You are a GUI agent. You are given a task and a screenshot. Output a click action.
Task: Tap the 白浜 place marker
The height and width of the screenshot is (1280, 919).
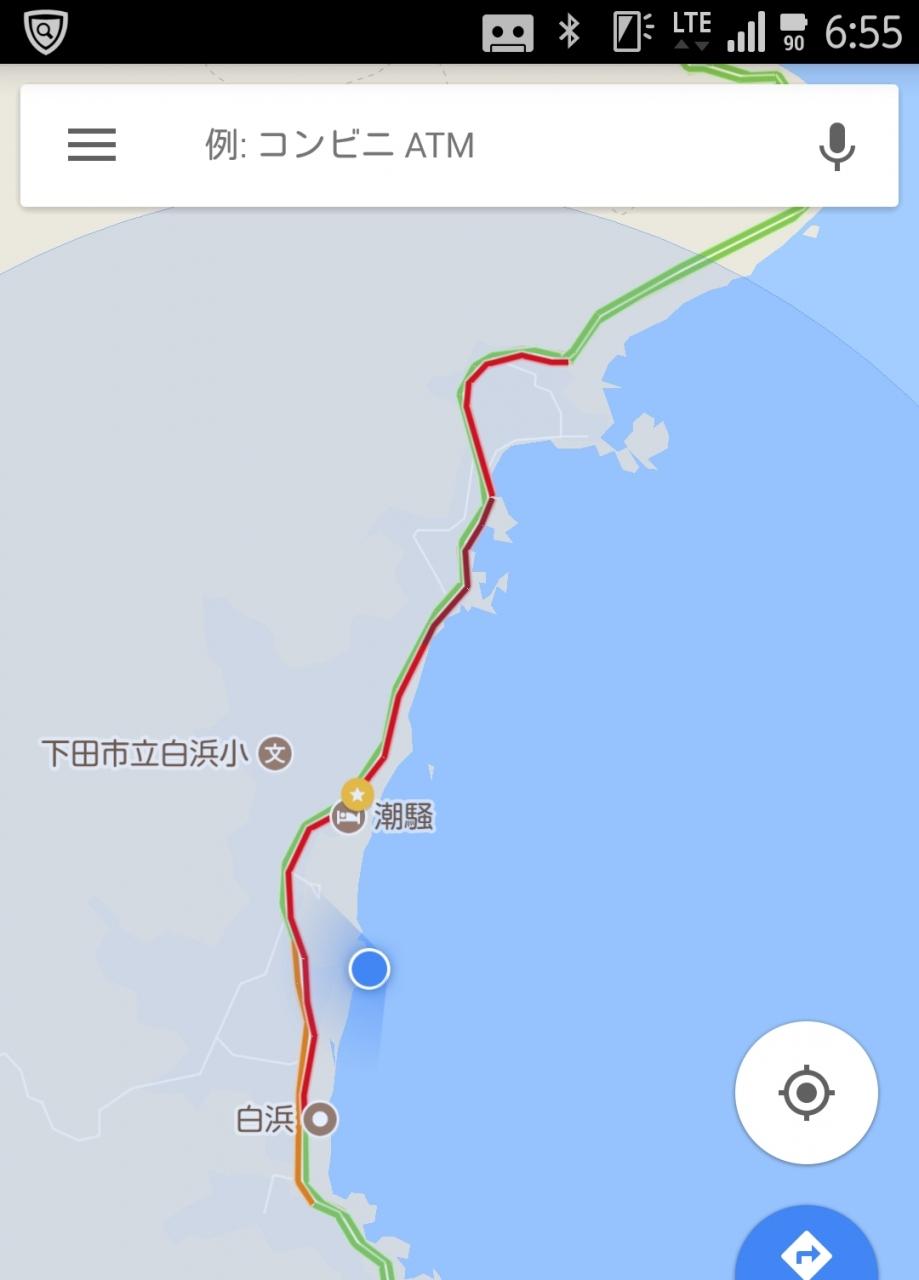pyautogui.click(x=320, y=1119)
